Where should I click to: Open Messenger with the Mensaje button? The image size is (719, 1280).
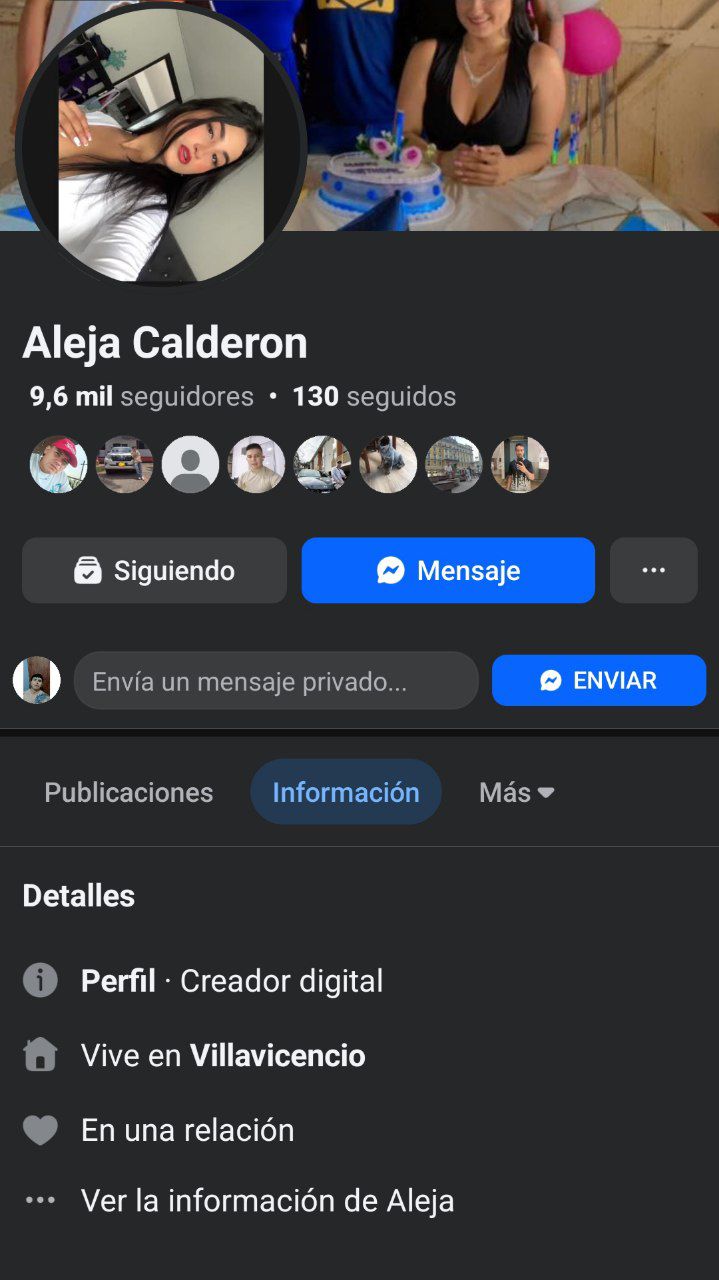tap(448, 571)
